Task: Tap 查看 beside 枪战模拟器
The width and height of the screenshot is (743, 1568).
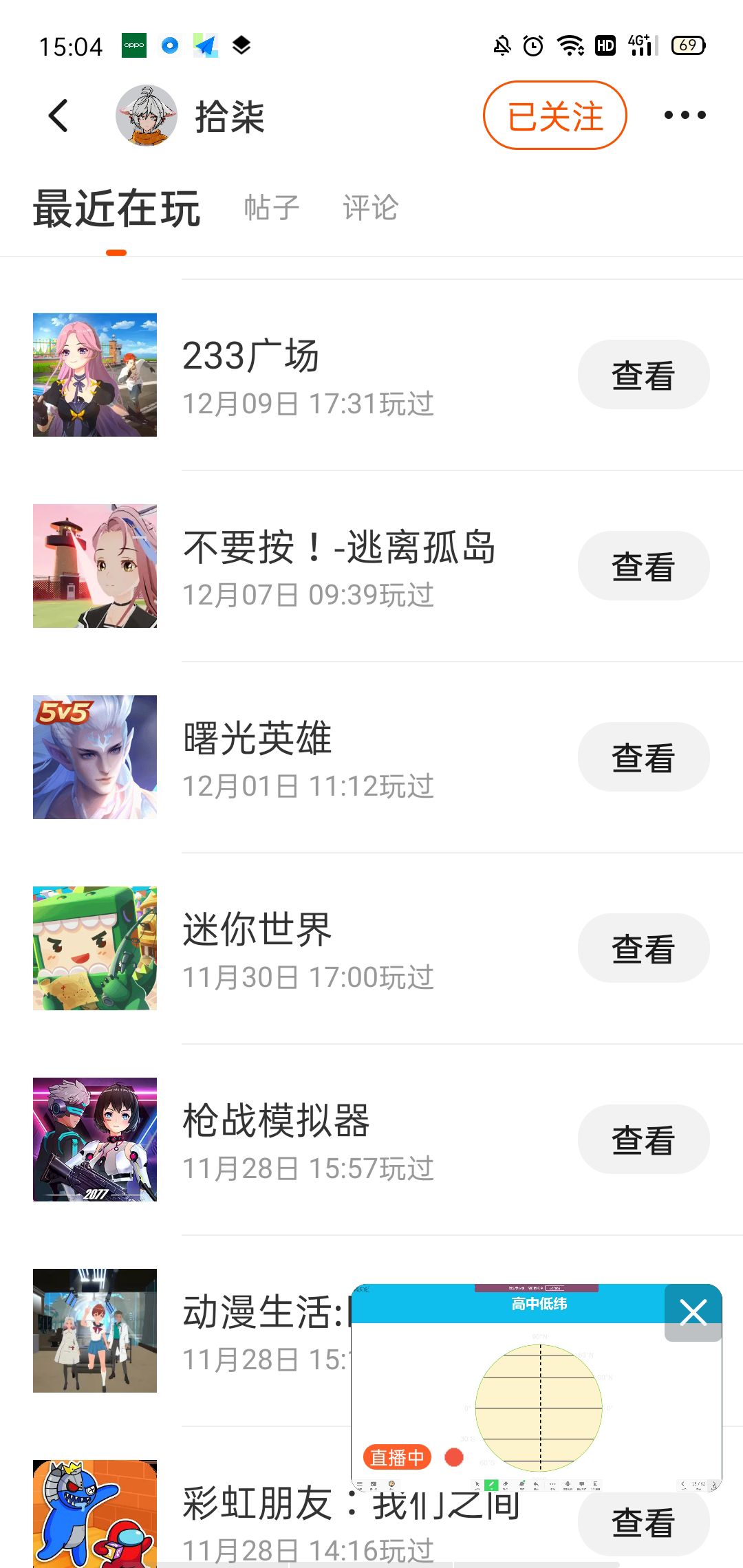Action: tap(643, 1140)
